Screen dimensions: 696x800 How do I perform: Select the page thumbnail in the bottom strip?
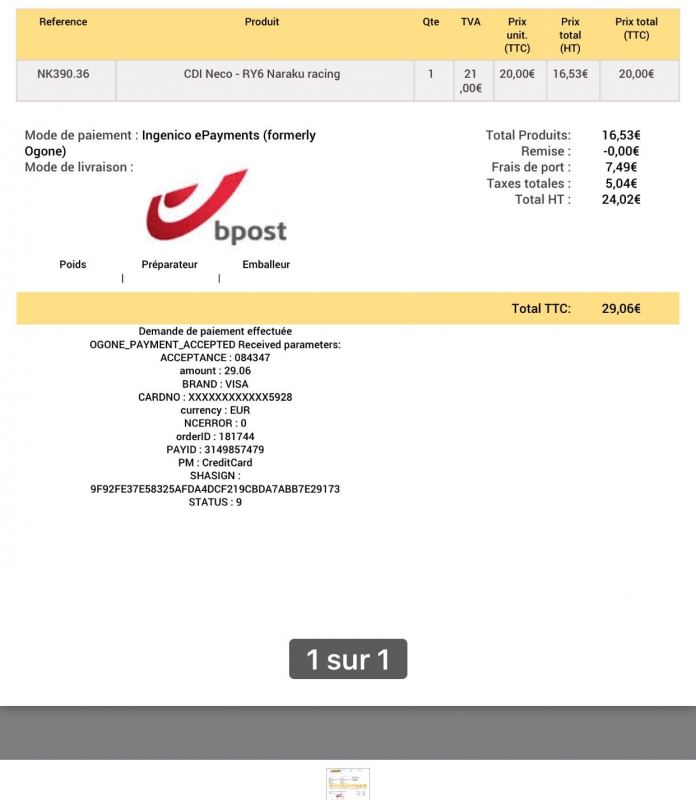pyautogui.click(x=348, y=783)
